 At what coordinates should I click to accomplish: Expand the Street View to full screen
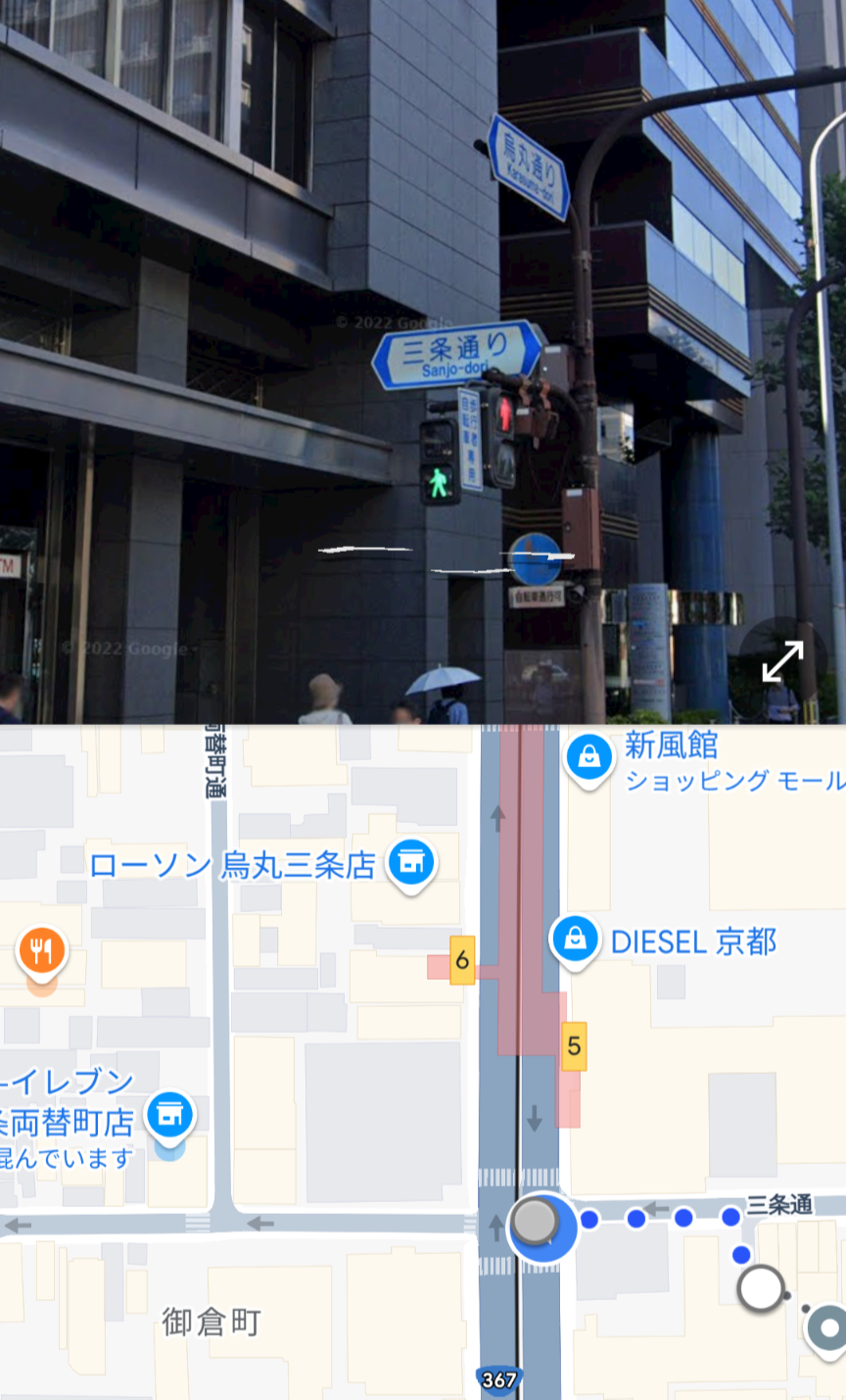tap(782, 661)
